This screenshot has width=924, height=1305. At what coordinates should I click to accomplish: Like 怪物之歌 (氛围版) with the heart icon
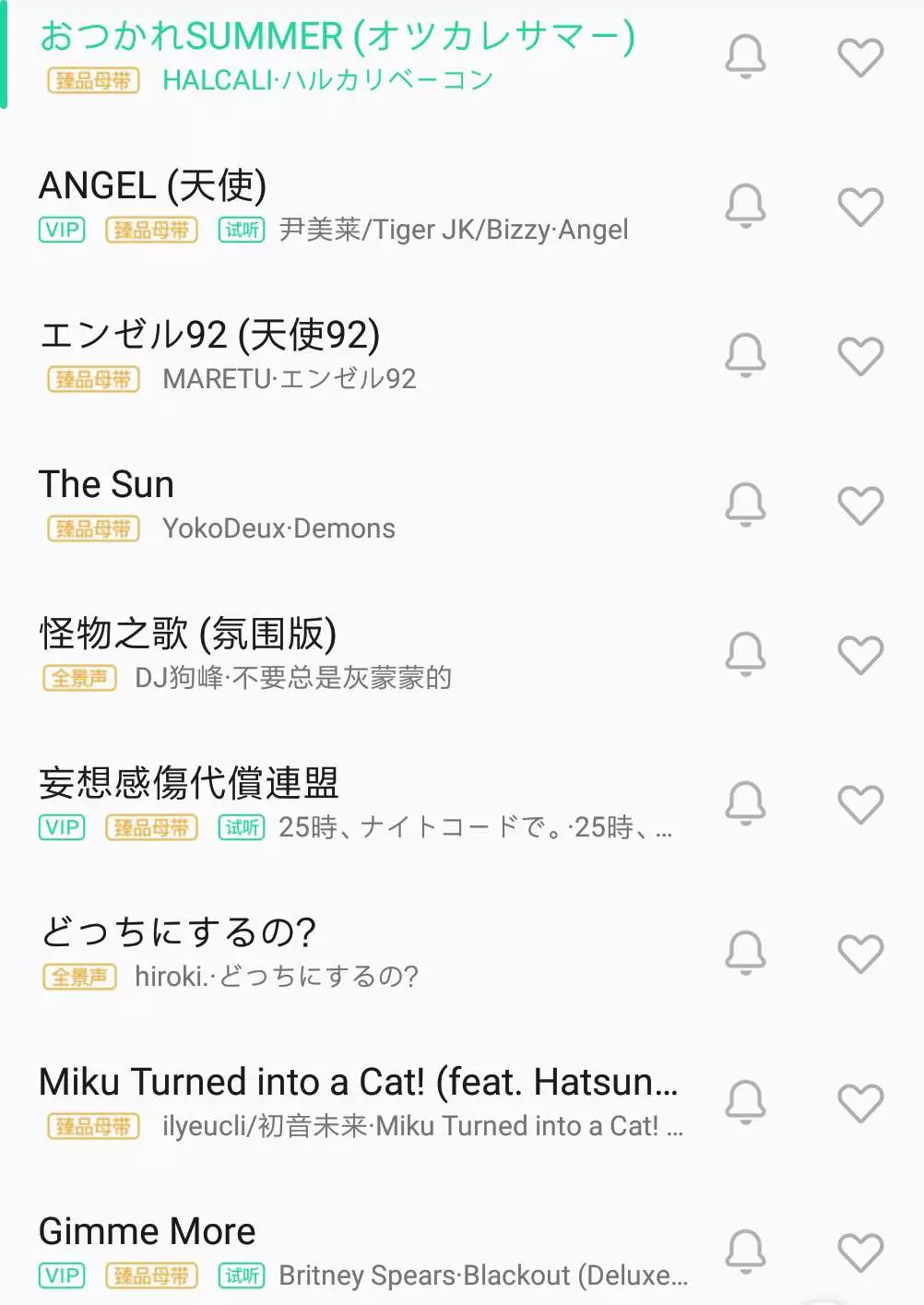(x=860, y=655)
